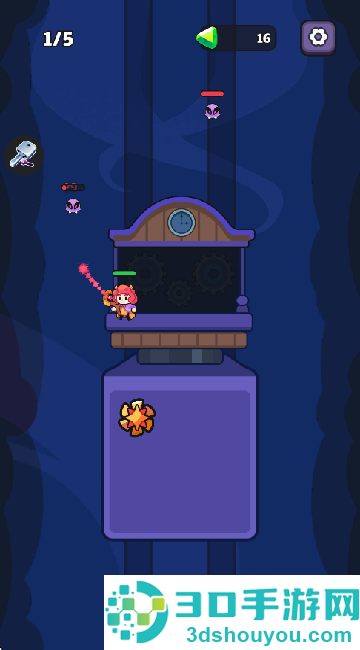This screenshot has width=360, height=650.
Task: Open the settings gear button
Action: coord(318,38)
